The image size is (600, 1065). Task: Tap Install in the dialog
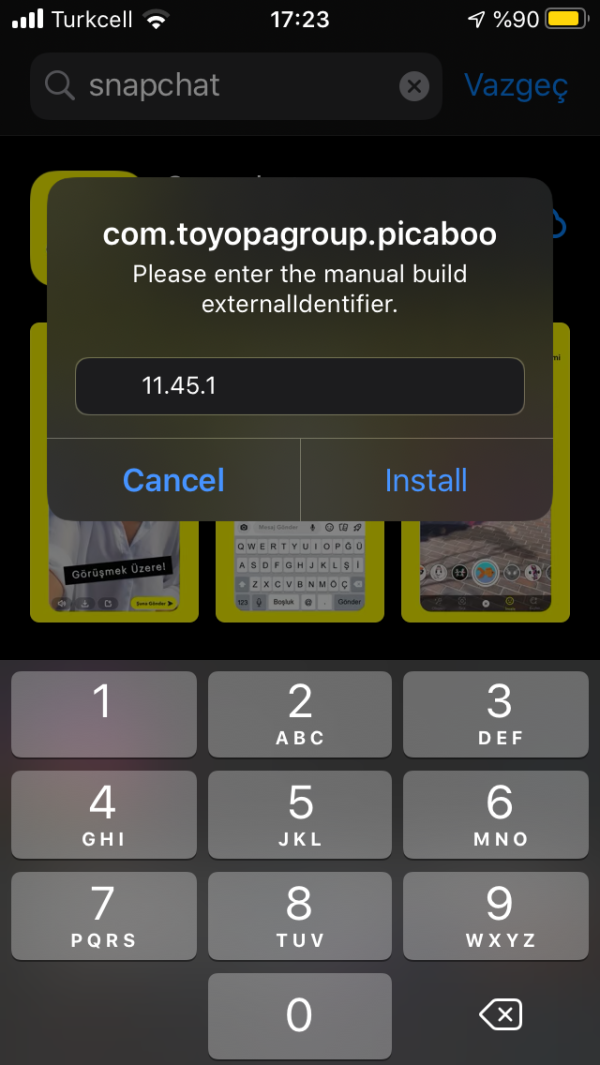point(426,480)
